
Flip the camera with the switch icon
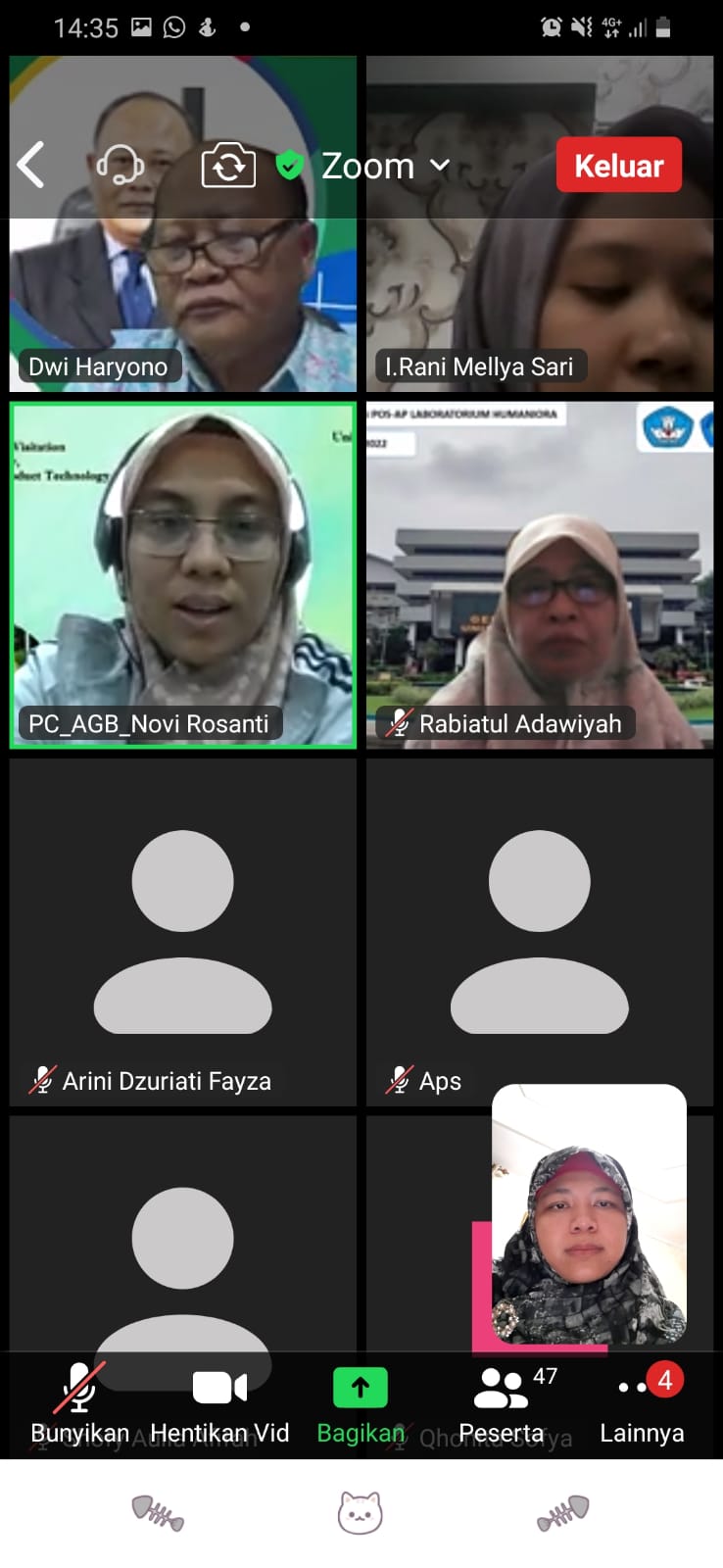click(x=228, y=166)
